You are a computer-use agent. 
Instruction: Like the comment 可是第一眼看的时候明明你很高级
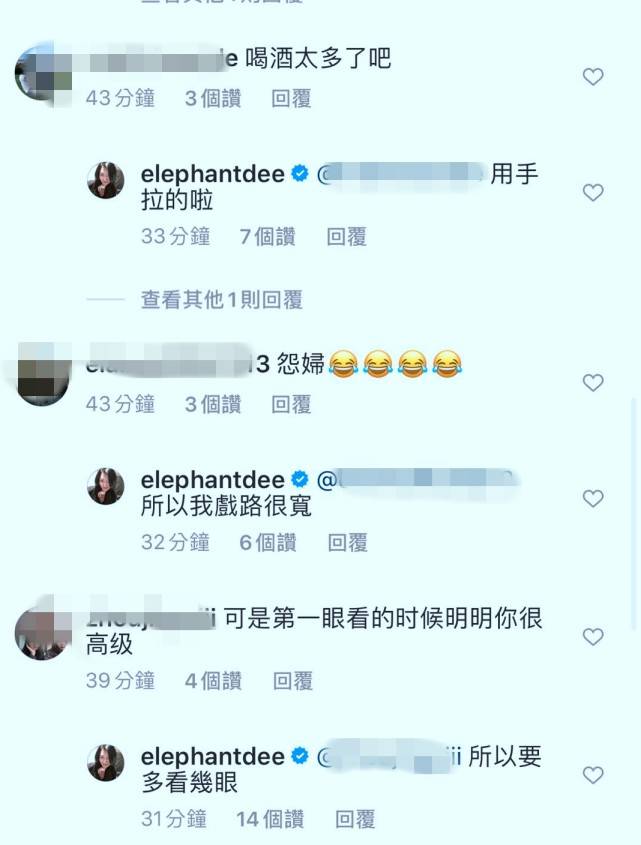pos(593,637)
